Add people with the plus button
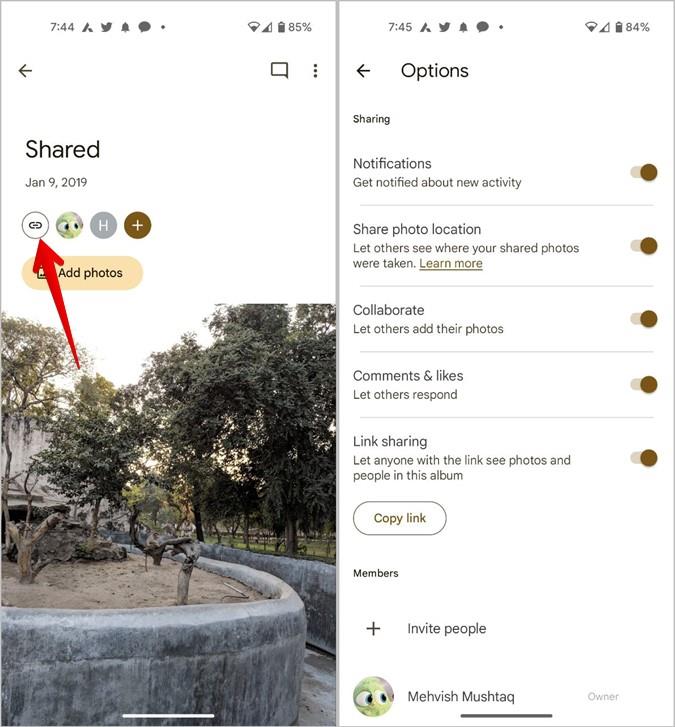This screenshot has height=727, width=675. 138,226
